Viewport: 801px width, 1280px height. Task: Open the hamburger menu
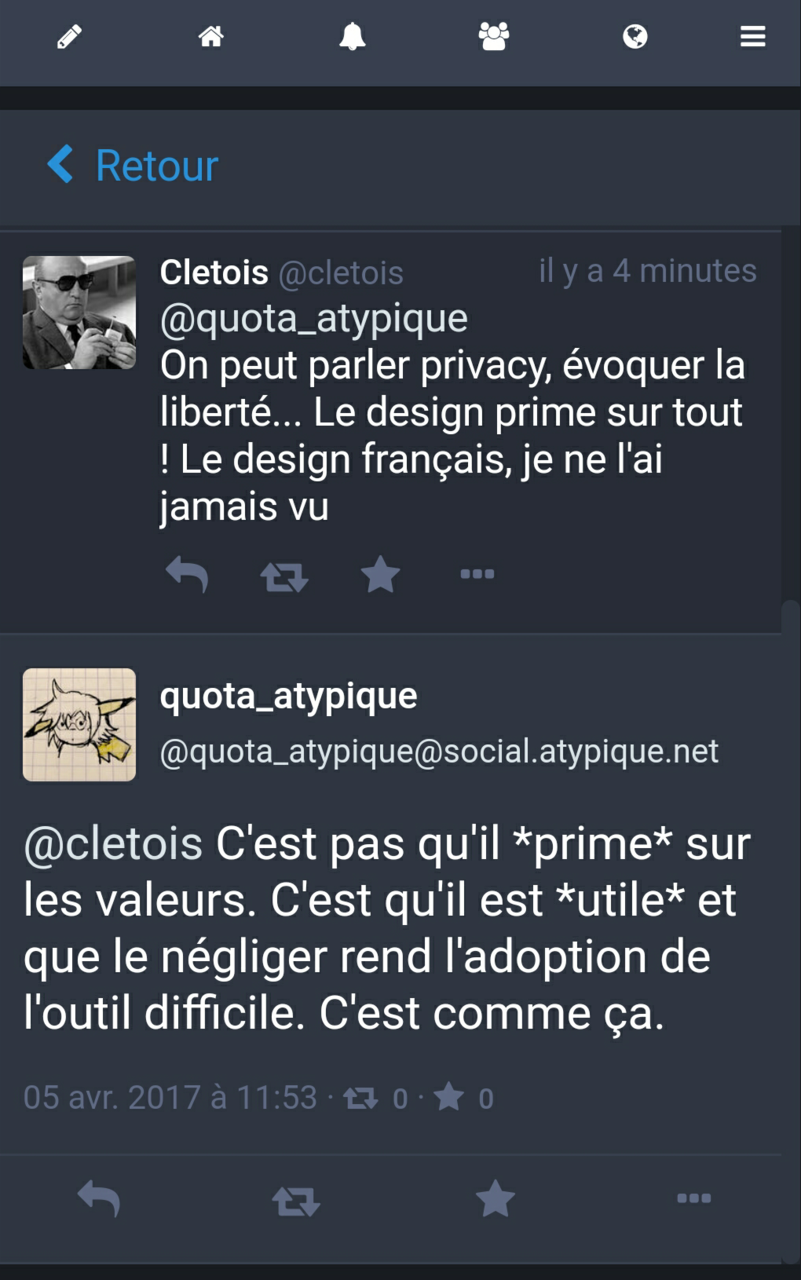(752, 38)
